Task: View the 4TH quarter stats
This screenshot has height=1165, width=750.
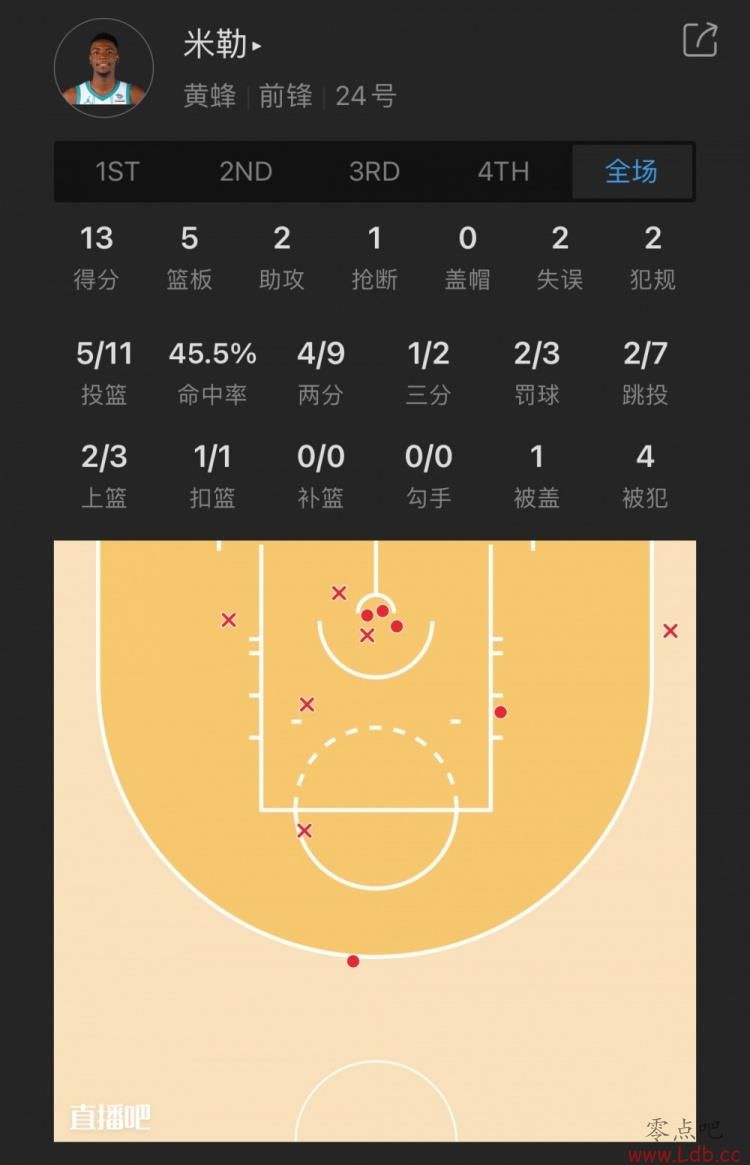Action: (x=503, y=172)
